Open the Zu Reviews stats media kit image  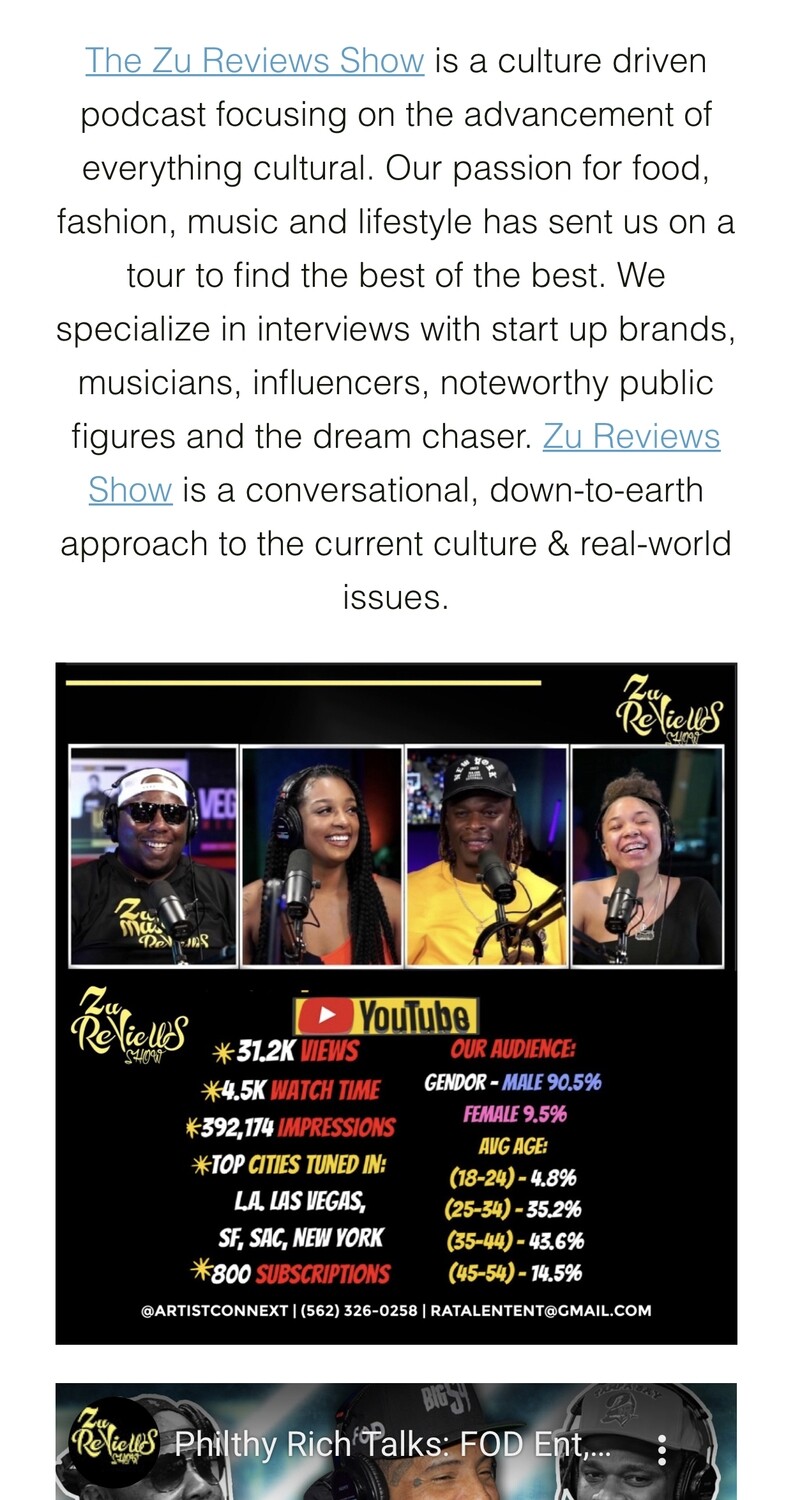pos(396,1003)
